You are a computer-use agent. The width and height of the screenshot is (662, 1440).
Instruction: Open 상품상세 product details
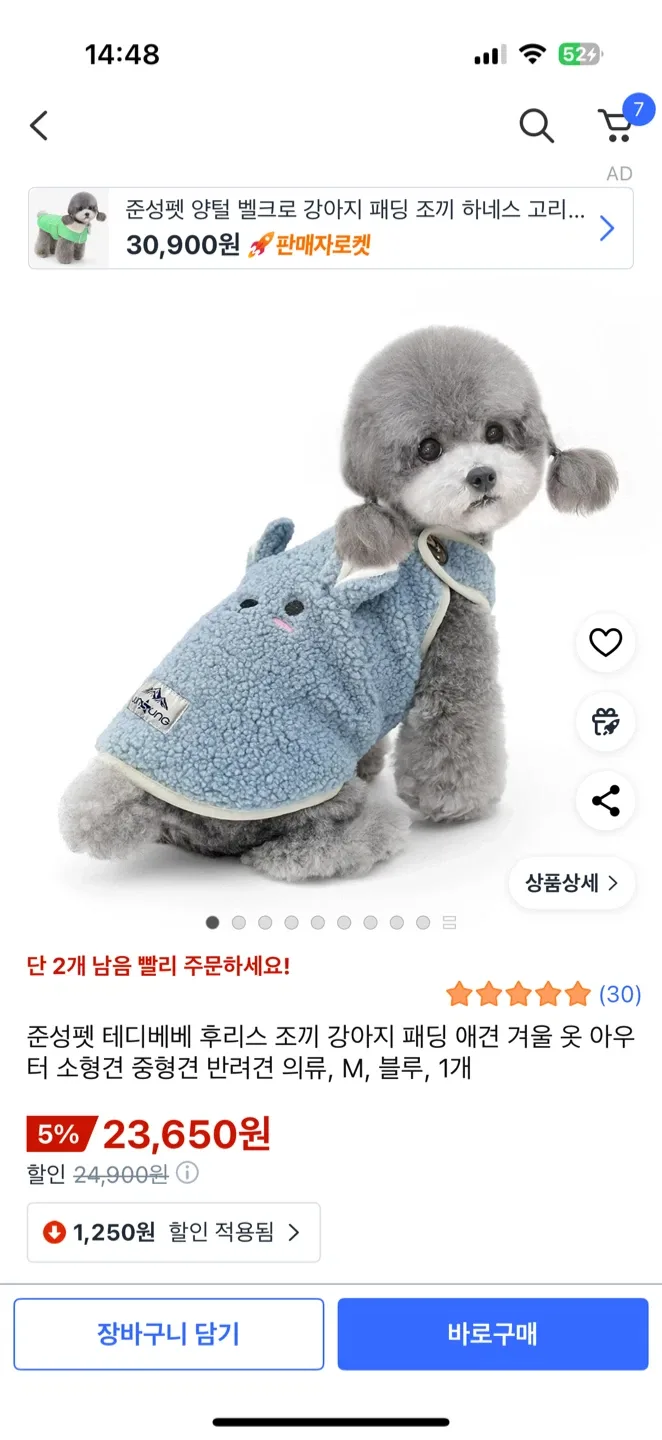click(x=571, y=883)
